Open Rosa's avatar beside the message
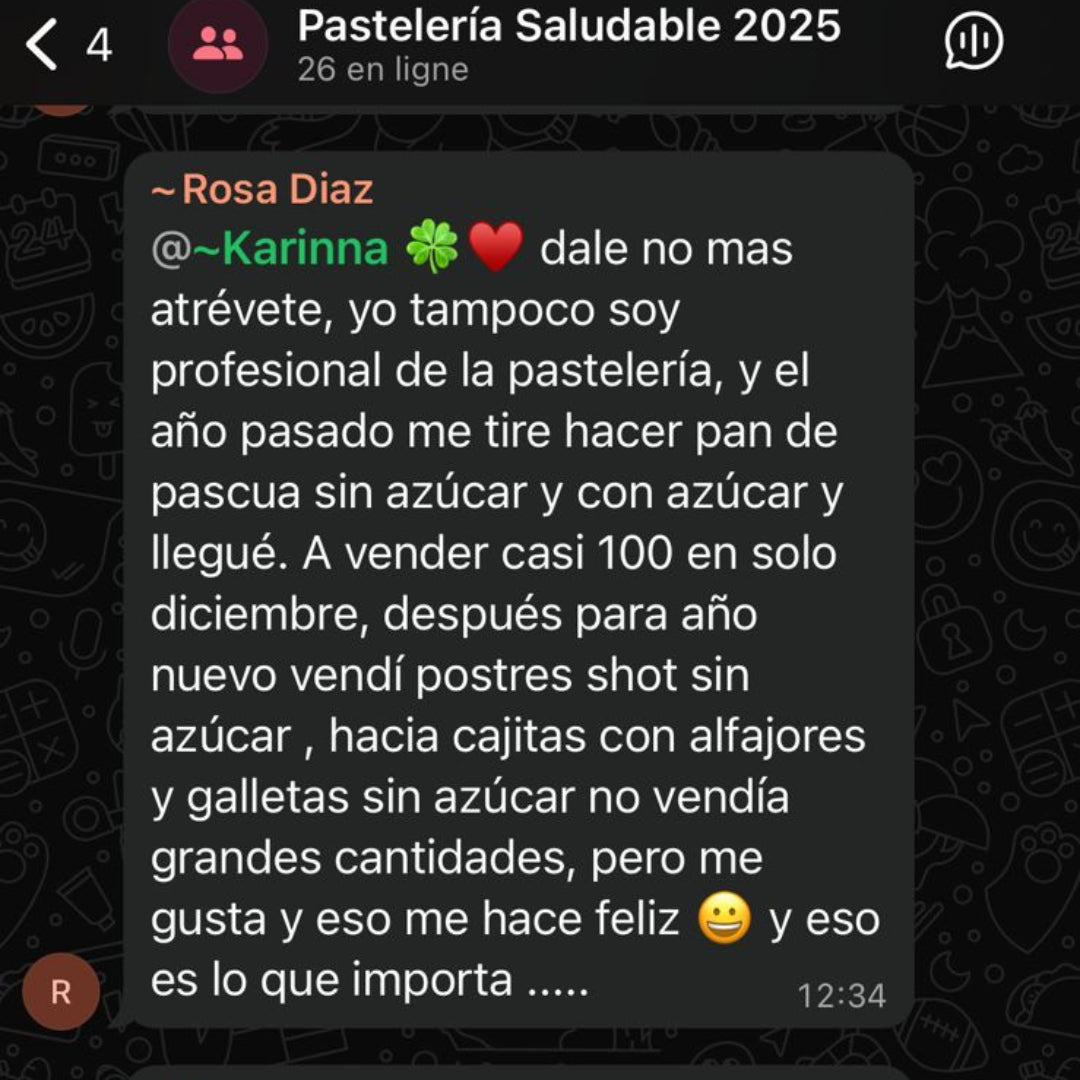This screenshot has width=1080, height=1080. point(61,991)
